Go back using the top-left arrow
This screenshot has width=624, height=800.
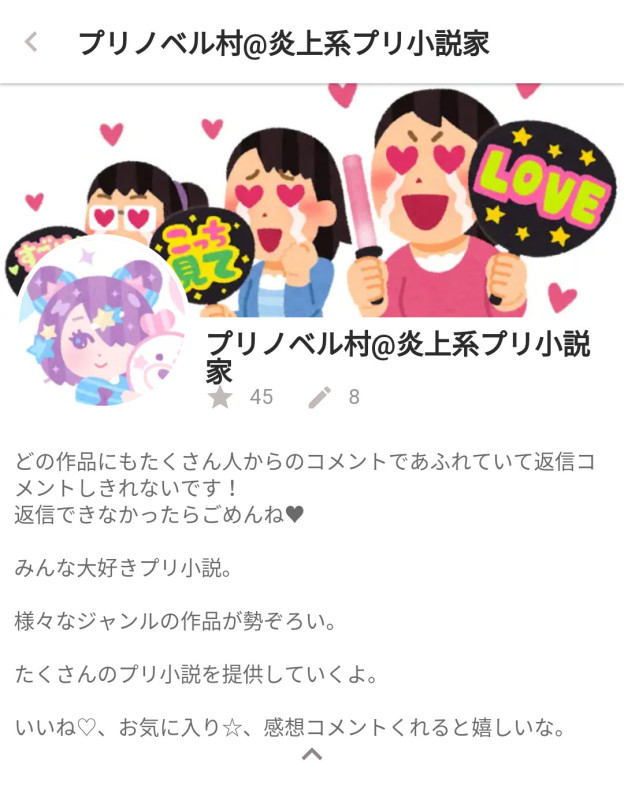pos(32,42)
